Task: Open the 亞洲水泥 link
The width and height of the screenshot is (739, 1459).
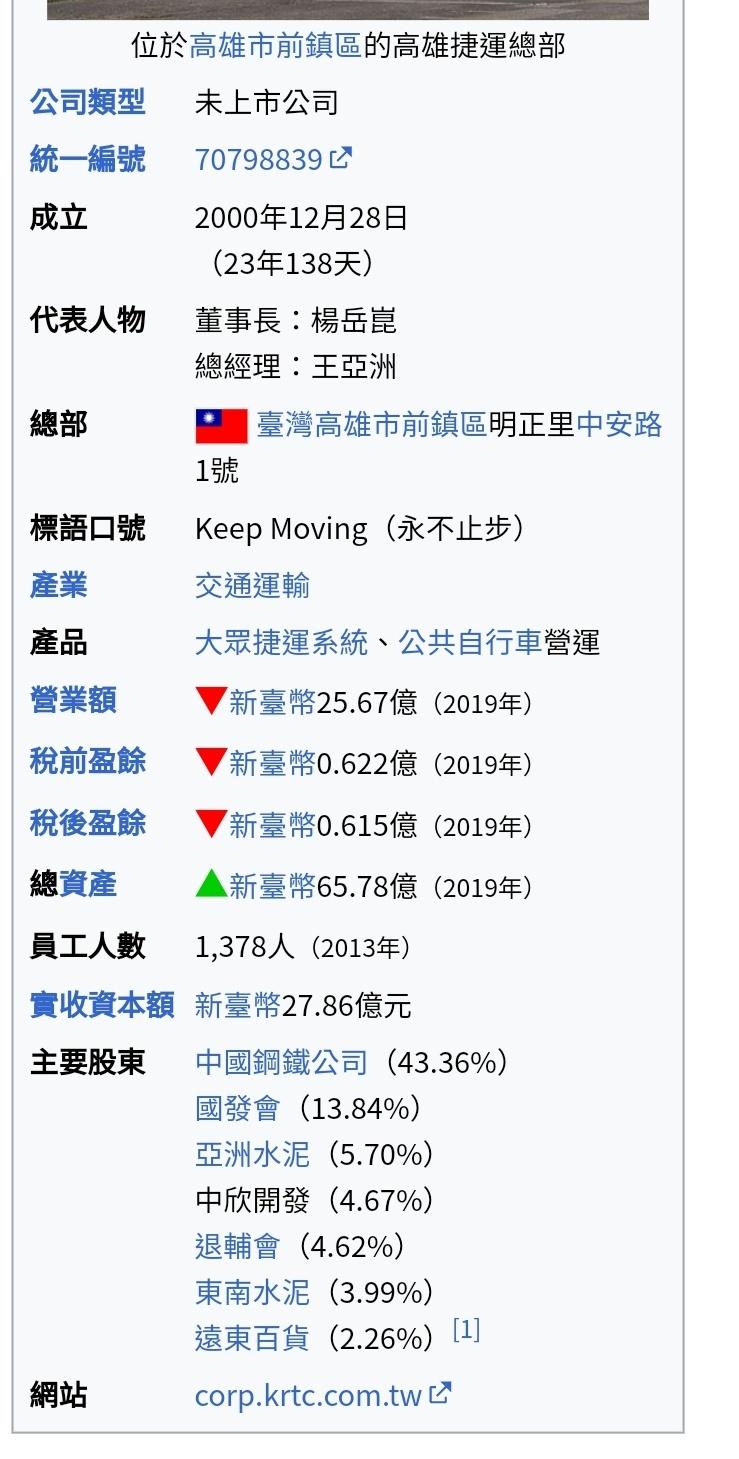Action: (x=252, y=1155)
